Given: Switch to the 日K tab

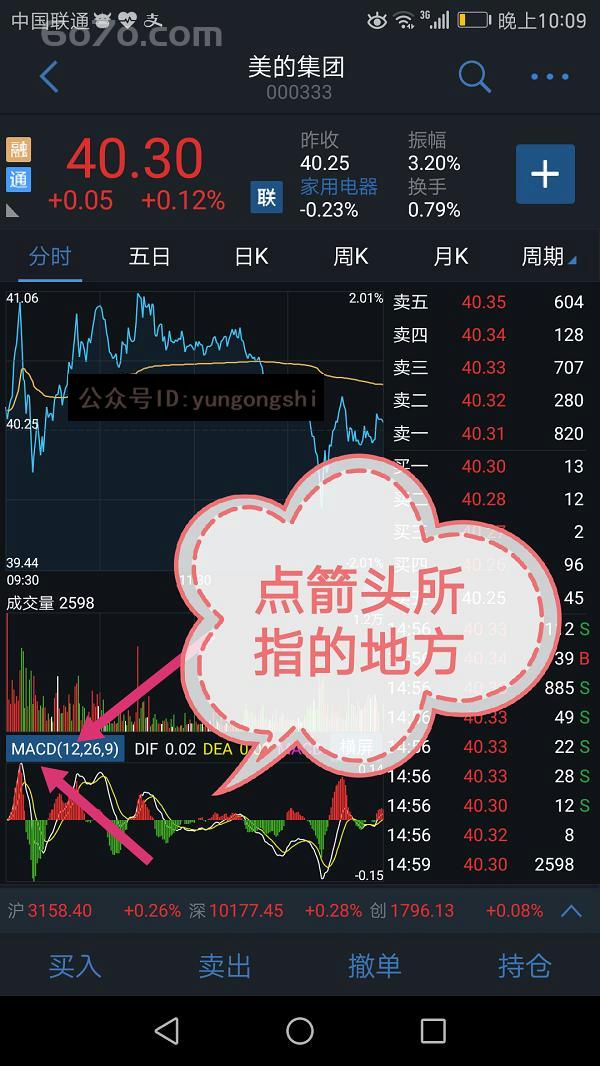Looking at the screenshot, I should click(251, 257).
